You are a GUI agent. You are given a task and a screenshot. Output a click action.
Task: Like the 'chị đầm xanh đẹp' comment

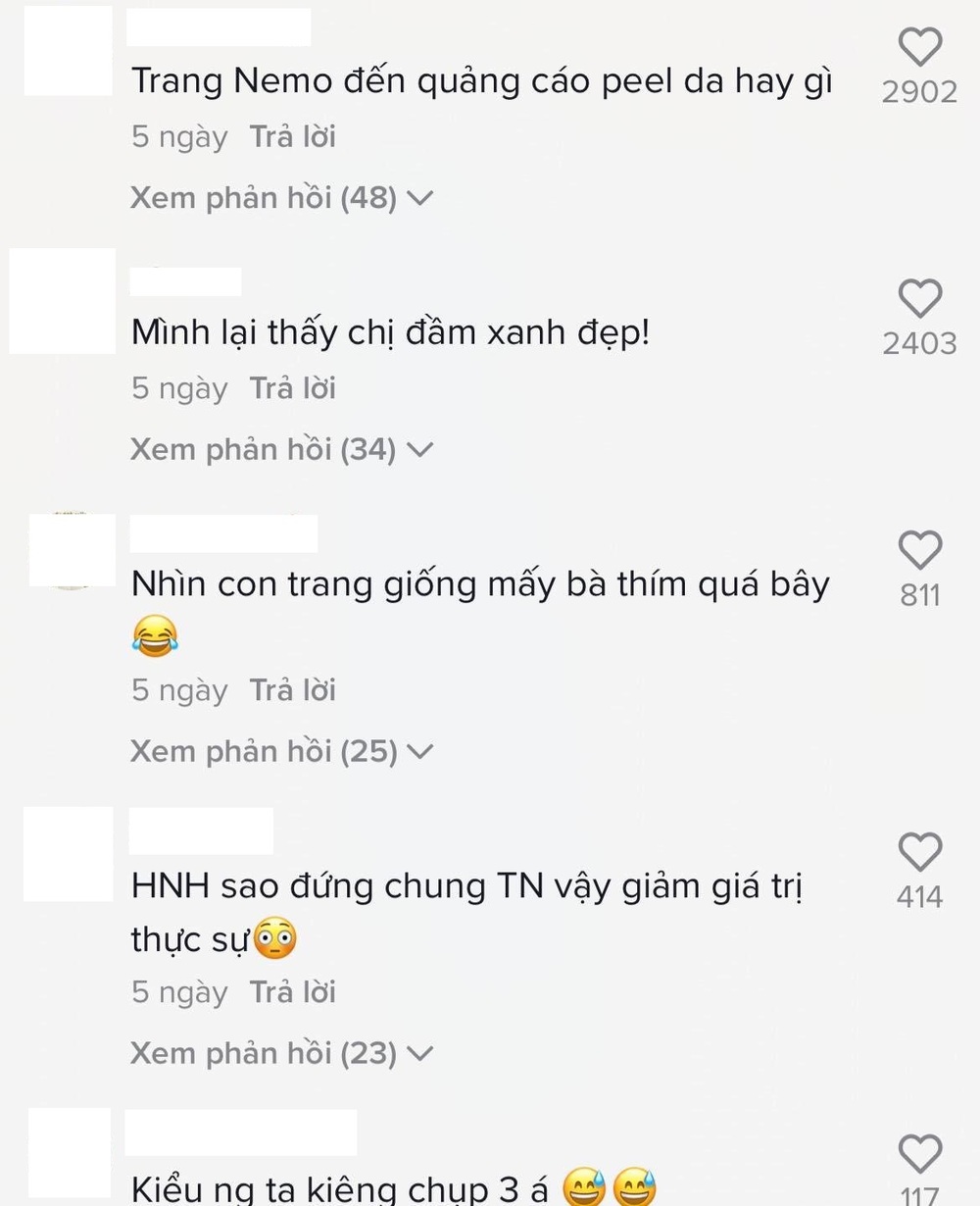pyautogui.click(x=919, y=299)
